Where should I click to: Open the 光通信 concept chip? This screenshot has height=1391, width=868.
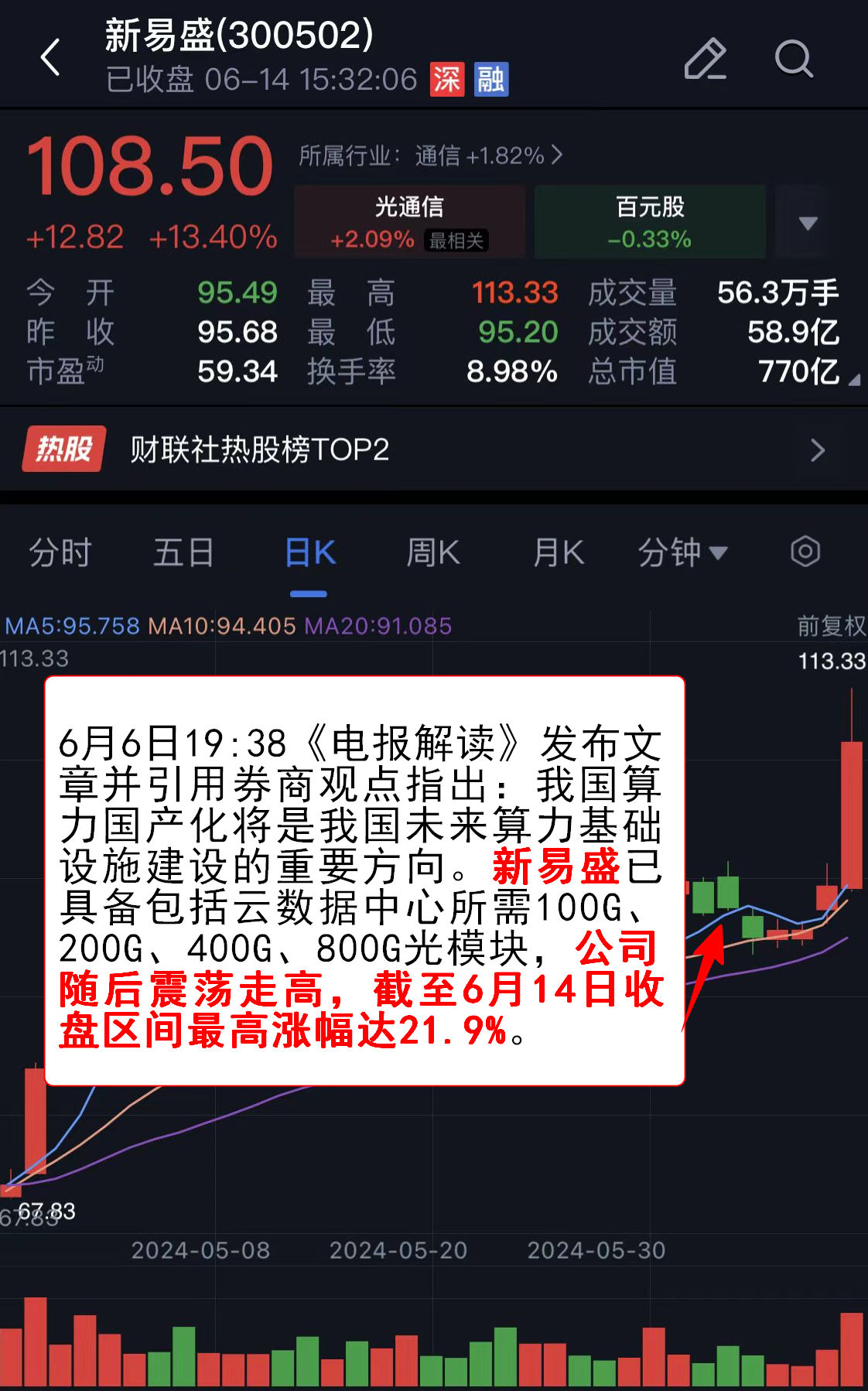pyautogui.click(x=409, y=221)
